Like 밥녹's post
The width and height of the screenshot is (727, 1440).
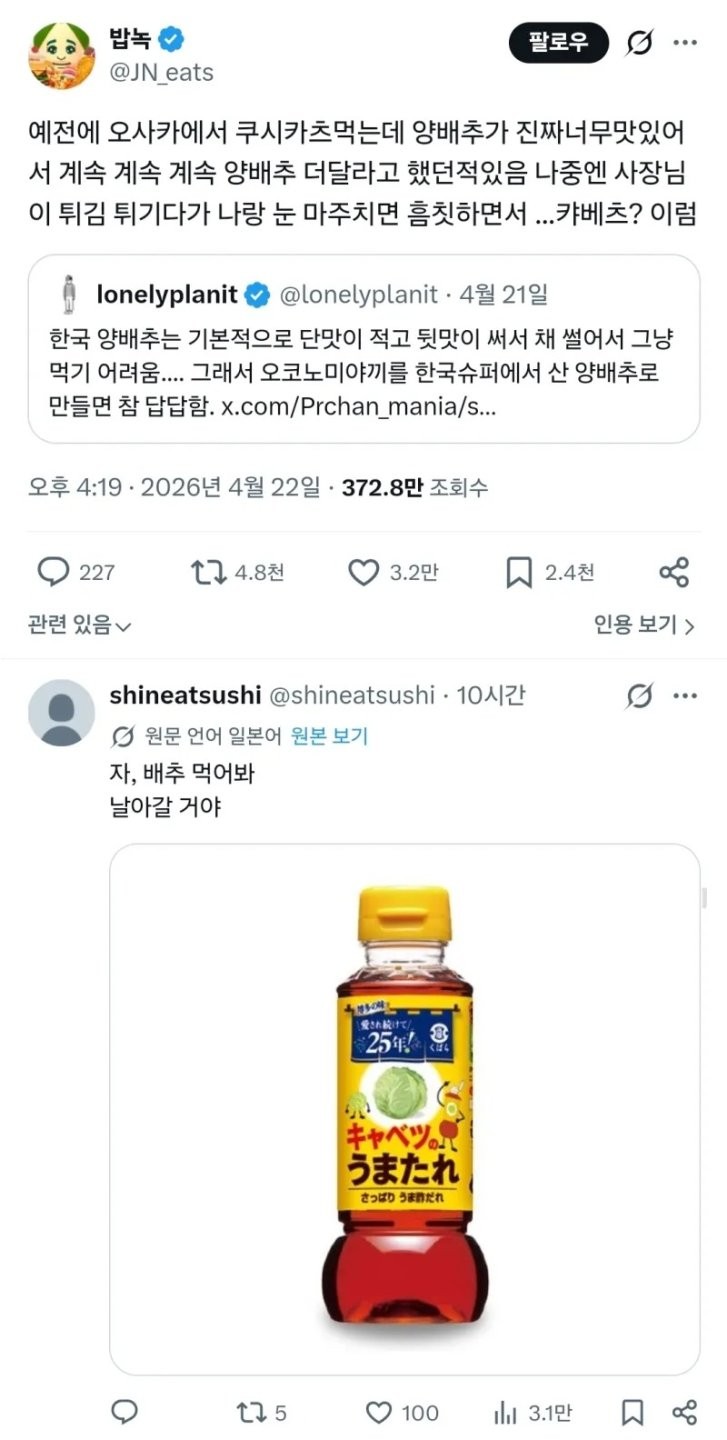click(363, 572)
